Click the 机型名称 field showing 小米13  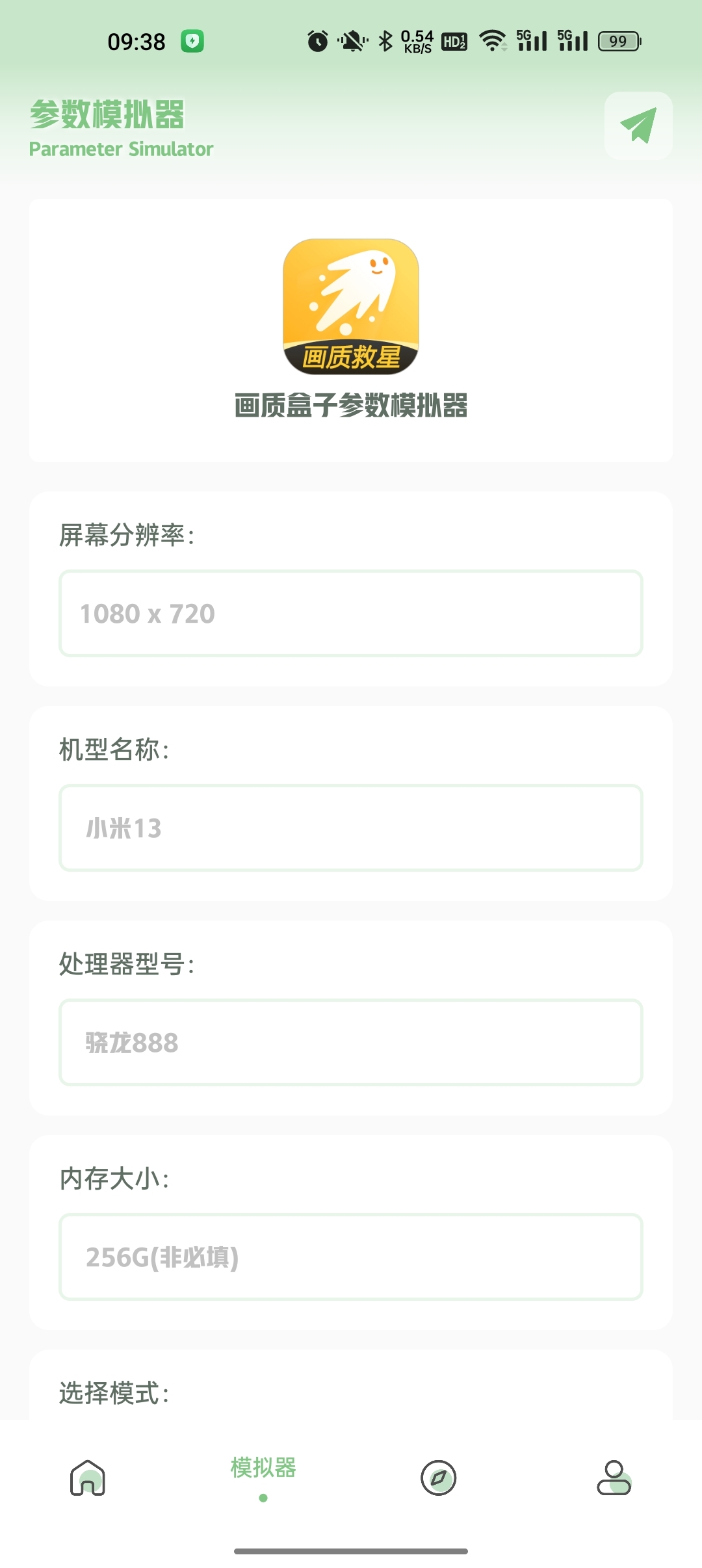point(351,828)
